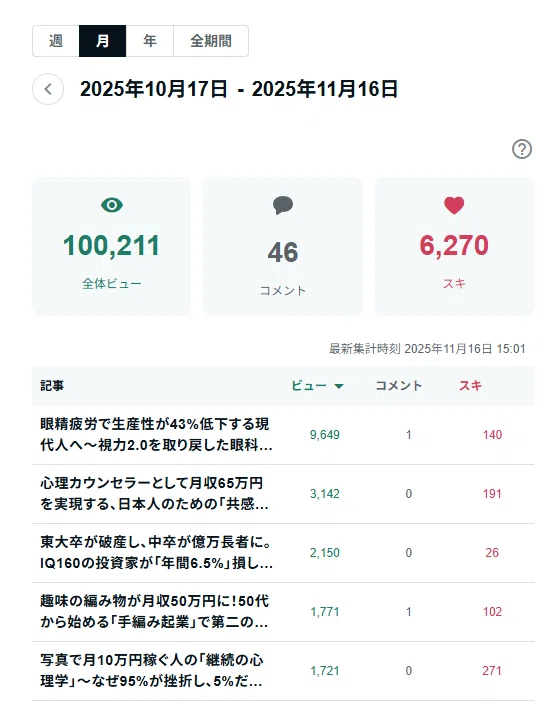Switch to the 年 period tab
550x705 pixels.
[x=150, y=41]
